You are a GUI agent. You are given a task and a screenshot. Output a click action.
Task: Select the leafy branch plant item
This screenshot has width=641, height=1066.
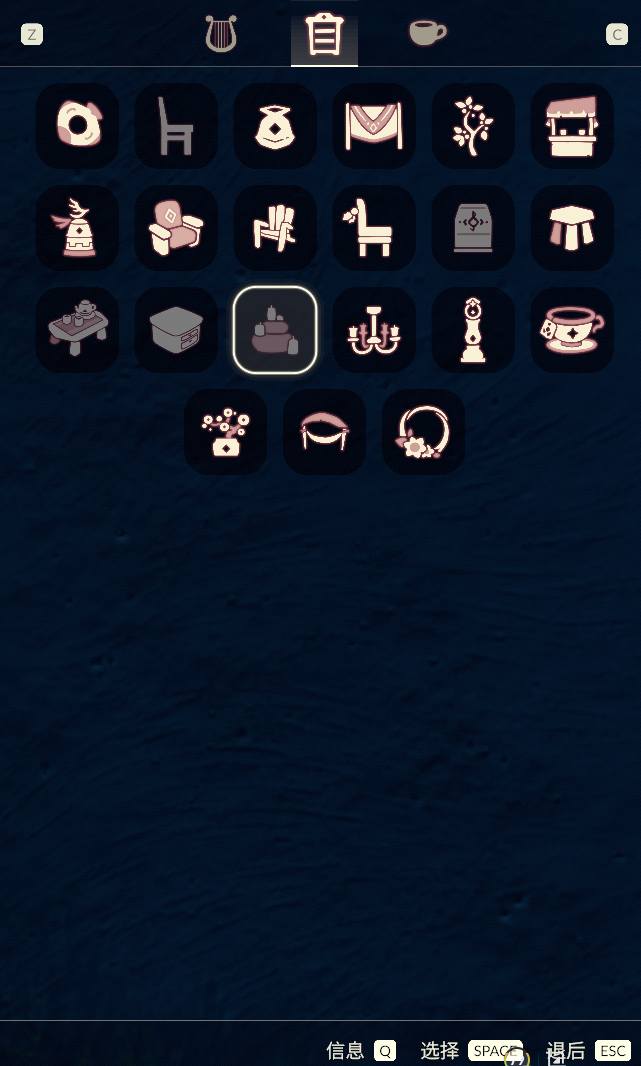pyautogui.click(x=473, y=126)
